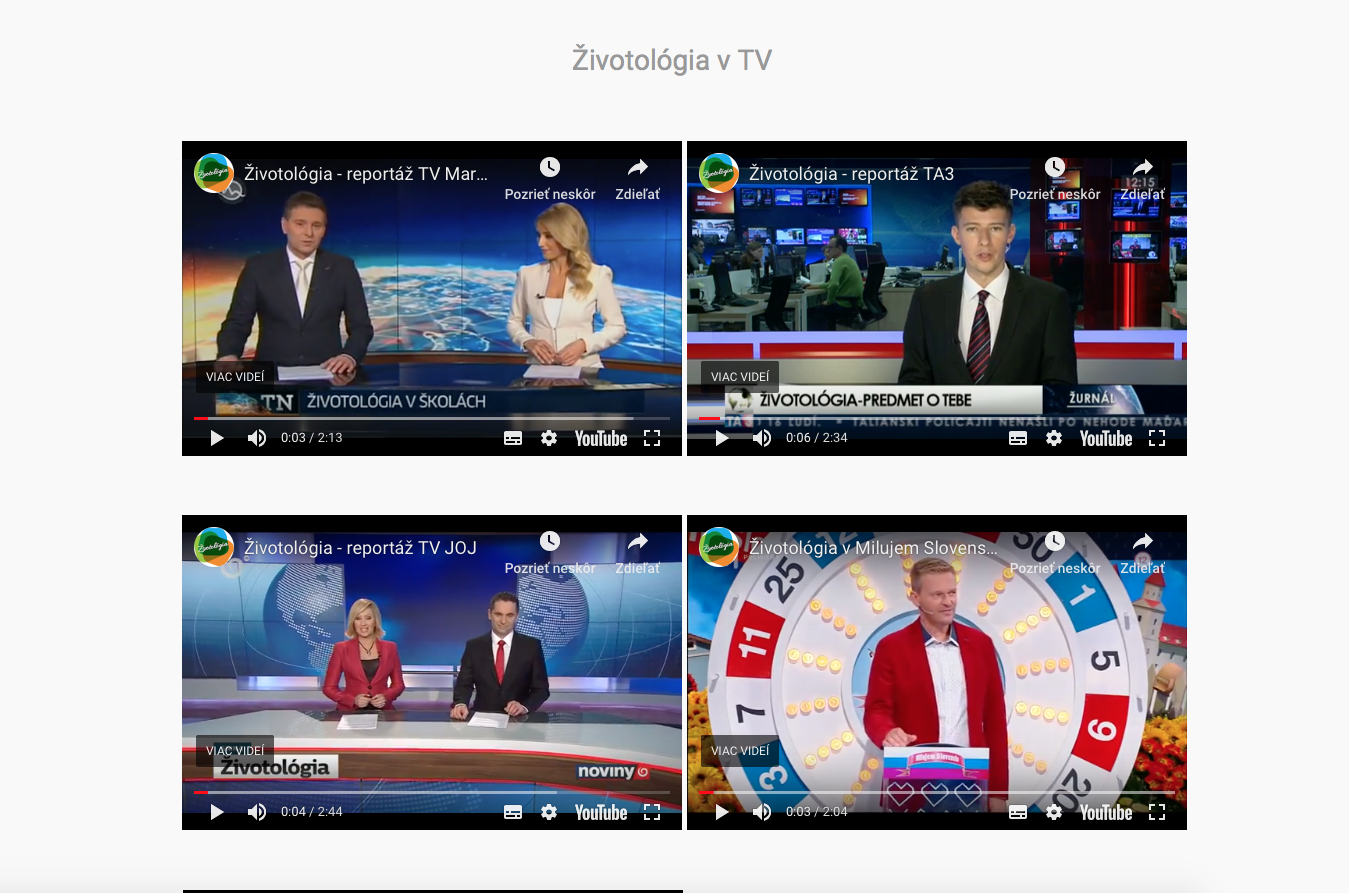Mute the TV JOJ video
Image resolution: width=1349 pixels, height=893 pixels.
[257, 812]
